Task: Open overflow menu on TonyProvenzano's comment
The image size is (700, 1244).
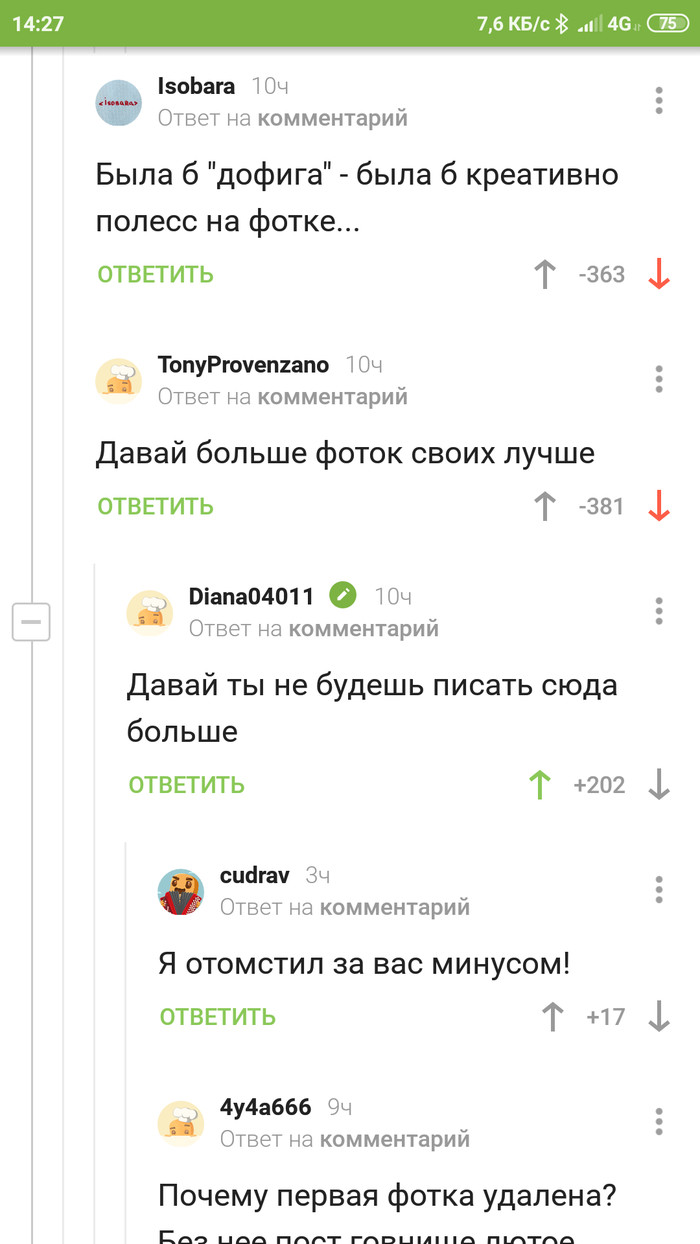Action: point(659,379)
